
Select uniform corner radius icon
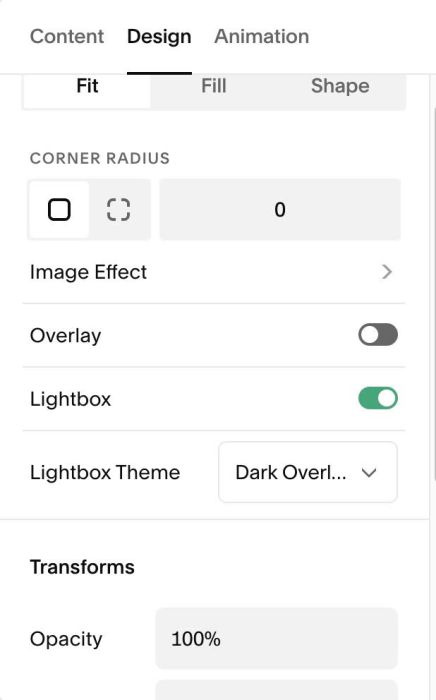tap(59, 209)
